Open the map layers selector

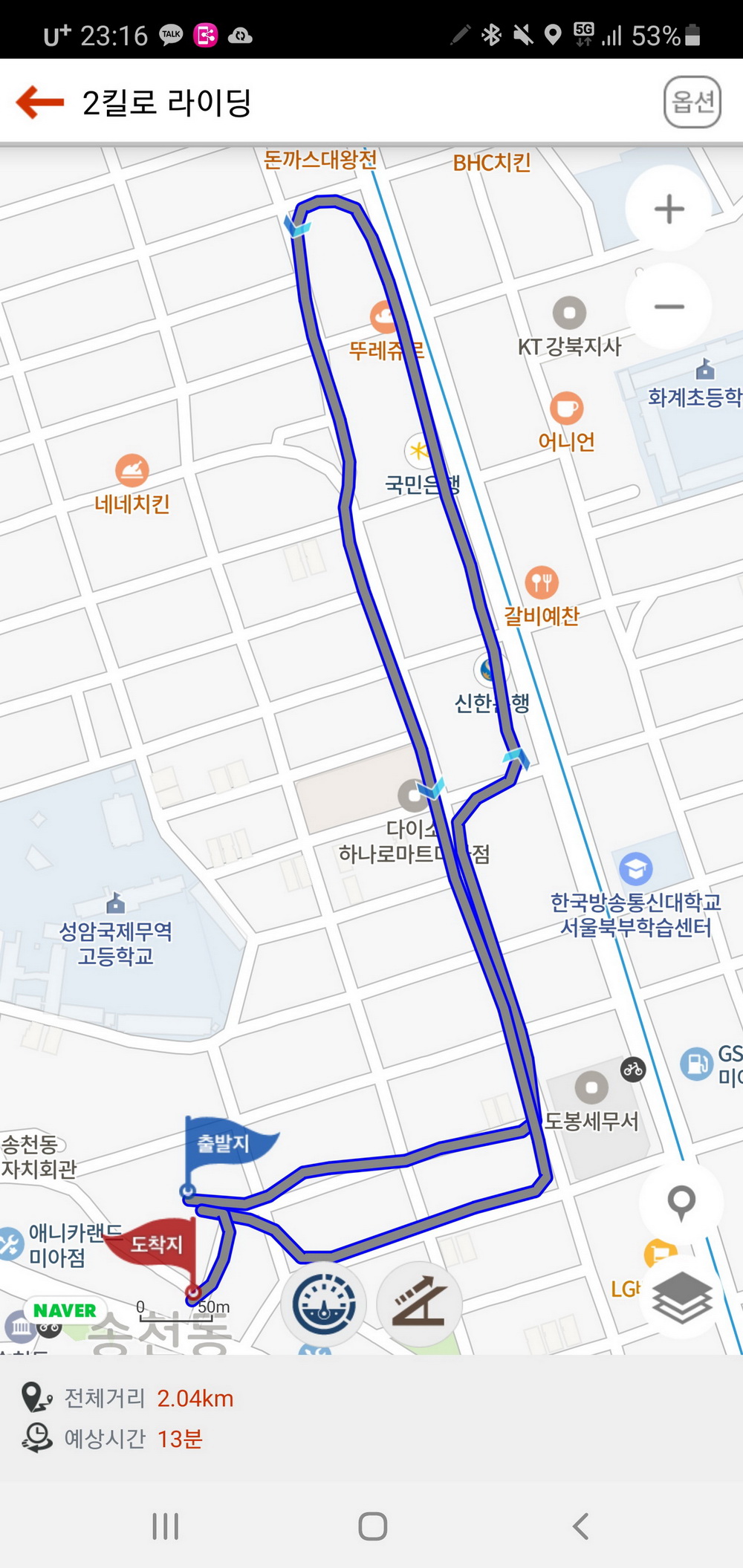click(x=681, y=1297)
